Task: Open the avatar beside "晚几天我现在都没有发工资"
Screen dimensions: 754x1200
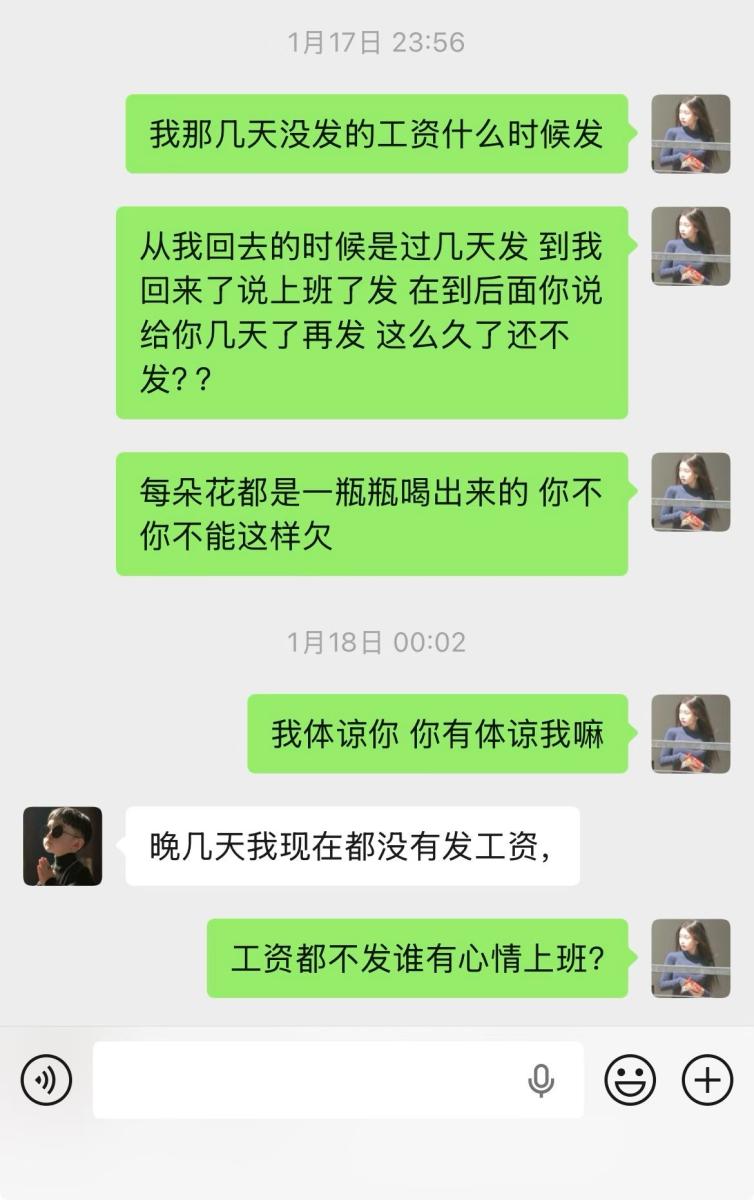Action: (62, 846)
